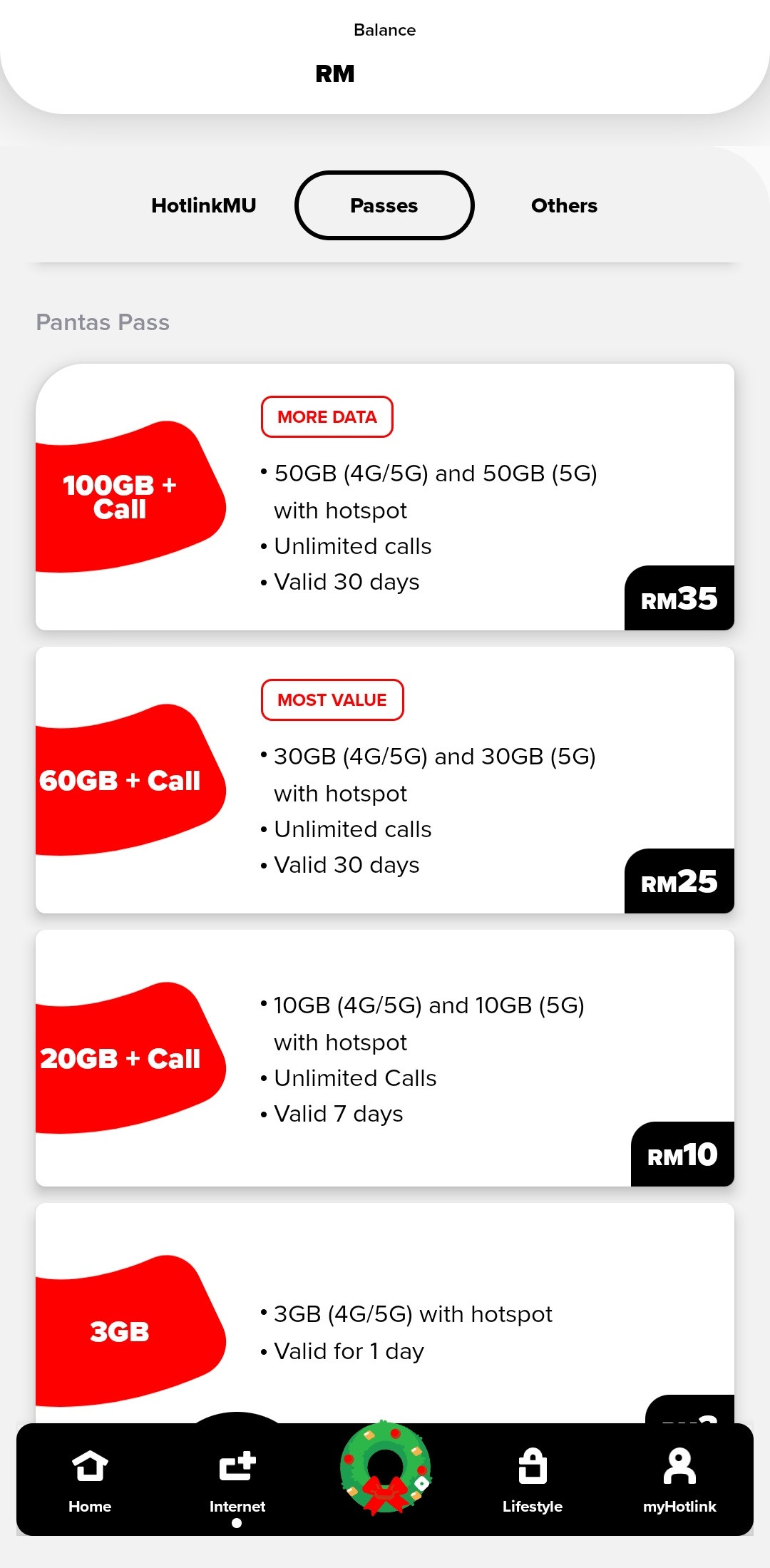Open the 20GB + Call RM10 pass
Viewport: 770px width, 1568px height.
pyautogui.click(x=385, y=1057)
